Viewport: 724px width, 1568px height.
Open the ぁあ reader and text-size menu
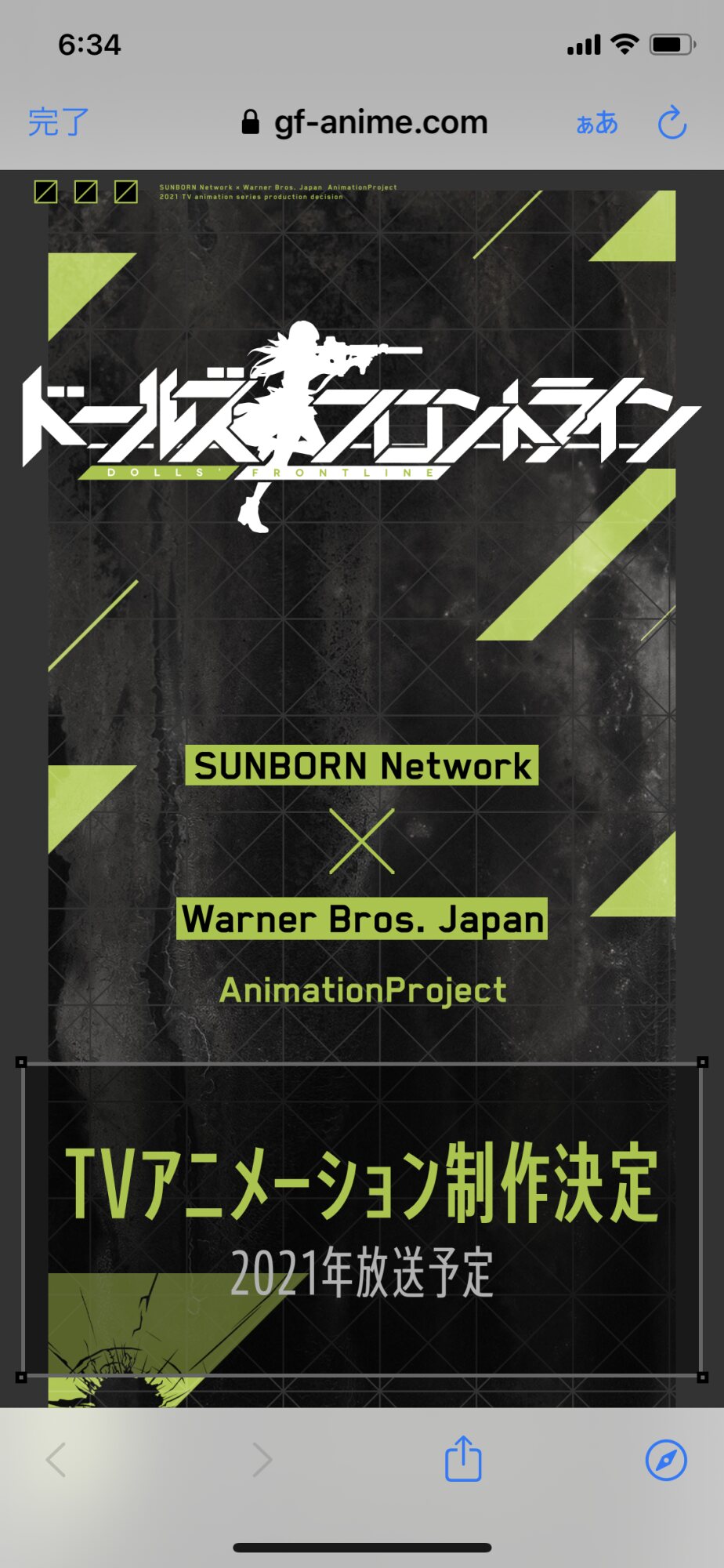pyautogui.click(x=597, y=123)
